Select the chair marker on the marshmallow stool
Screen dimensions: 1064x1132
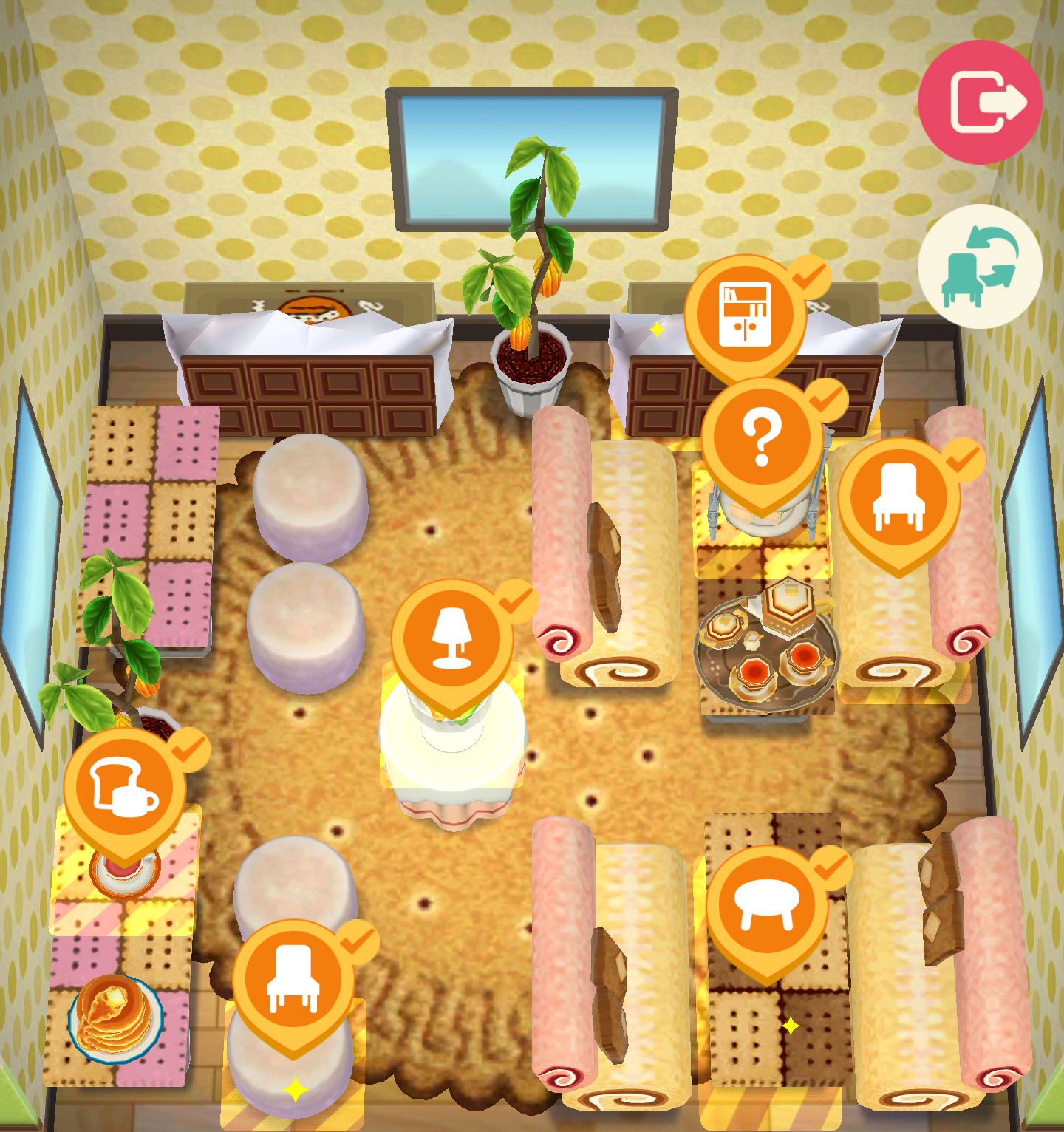pos(293,980)
